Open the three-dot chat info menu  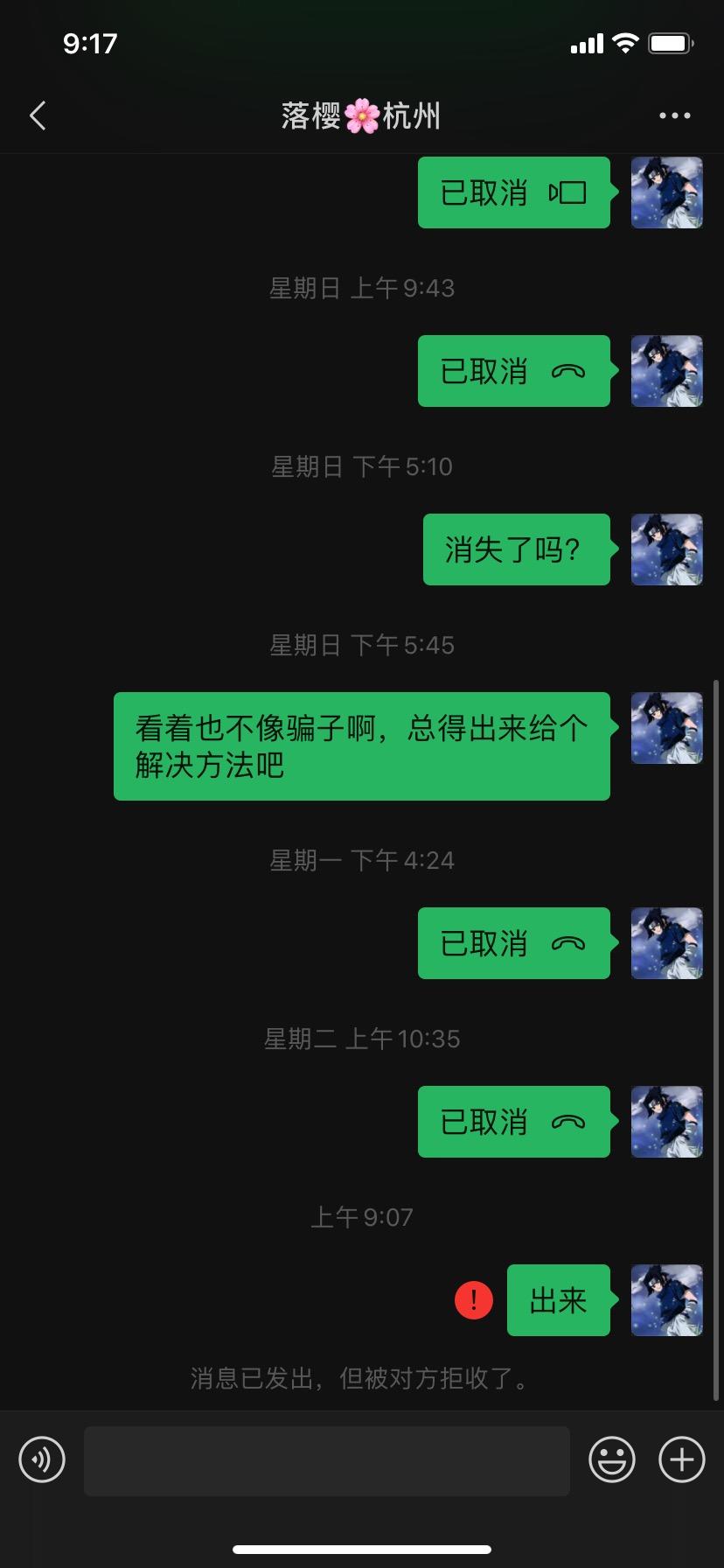click(x=674, y=115)
